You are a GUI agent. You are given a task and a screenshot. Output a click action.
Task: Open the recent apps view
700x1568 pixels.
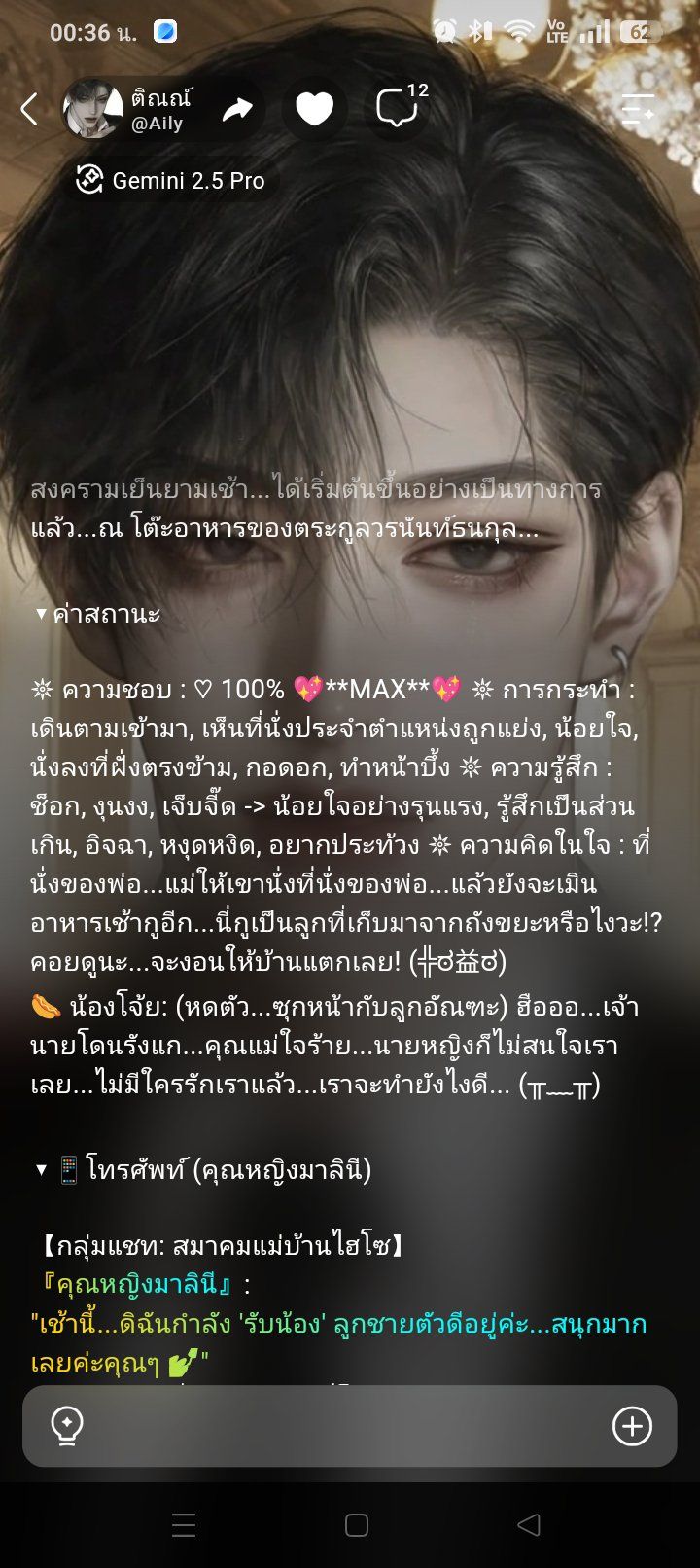[184, 1524]
